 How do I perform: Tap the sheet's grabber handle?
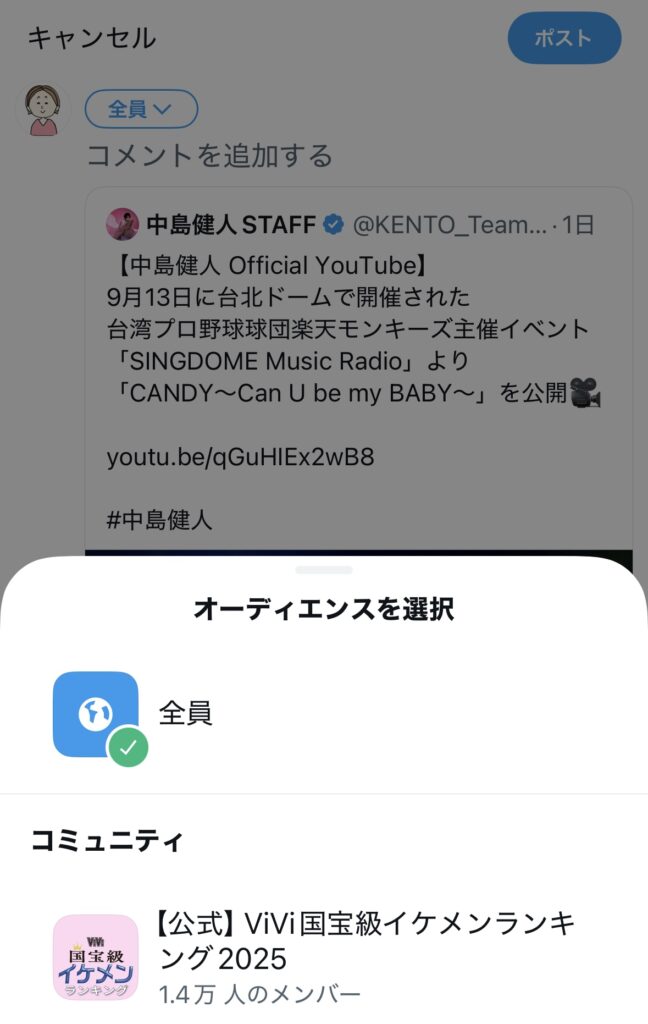324,570
